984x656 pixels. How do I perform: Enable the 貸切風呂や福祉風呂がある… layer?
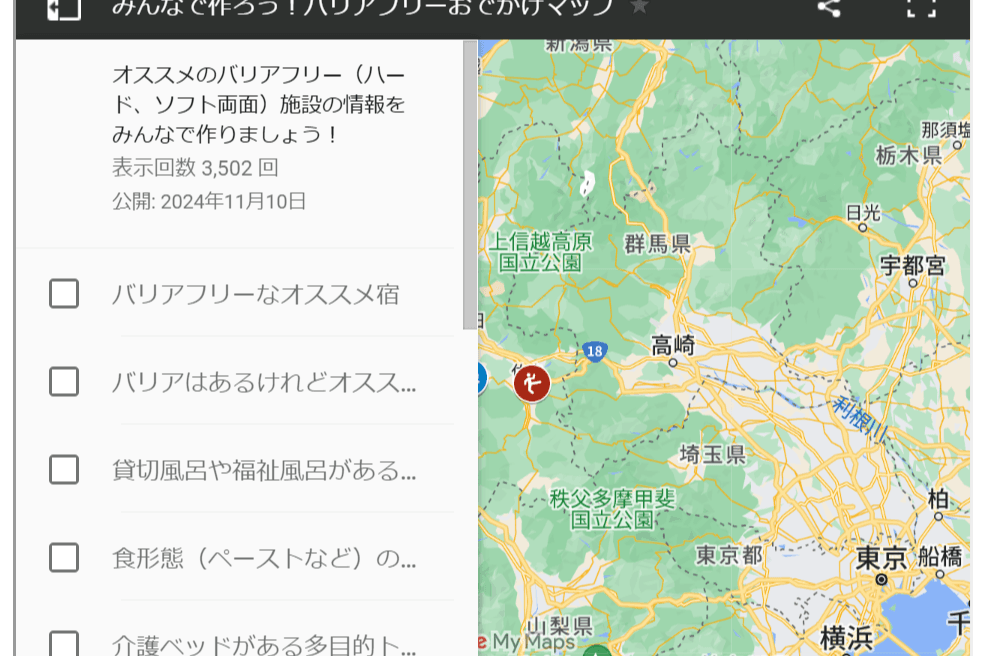(x=64, y=469)
